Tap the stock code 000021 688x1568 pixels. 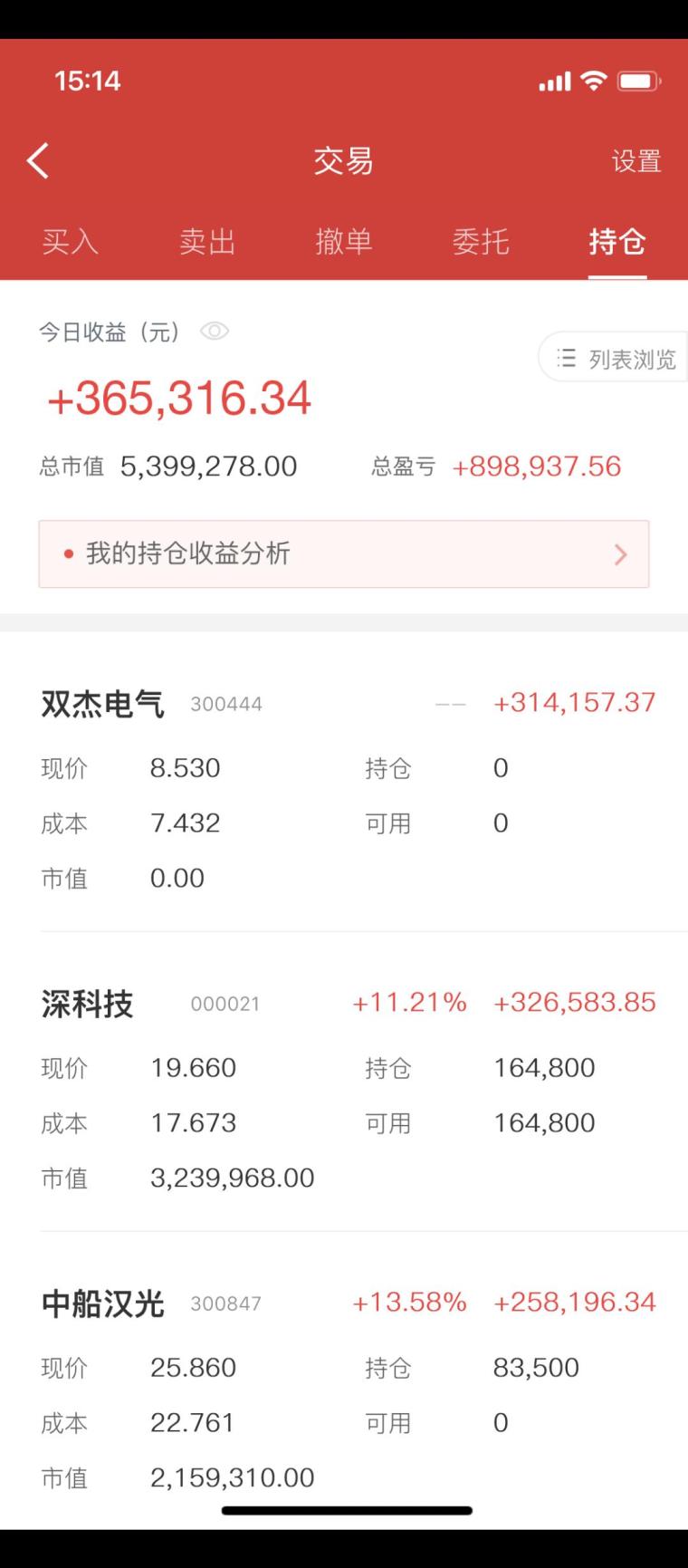225,1004
